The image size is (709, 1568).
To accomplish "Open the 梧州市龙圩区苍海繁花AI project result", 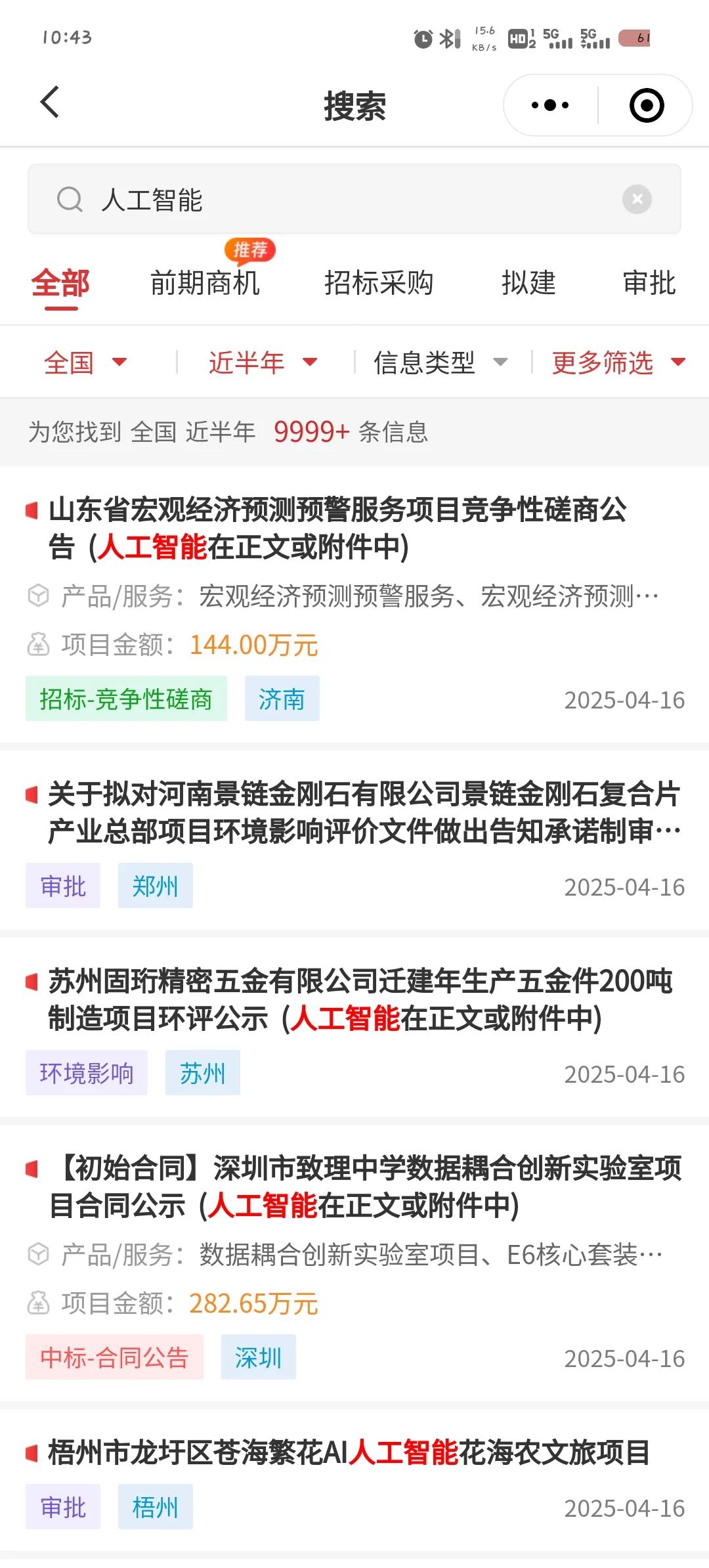I will (354, 1480).
